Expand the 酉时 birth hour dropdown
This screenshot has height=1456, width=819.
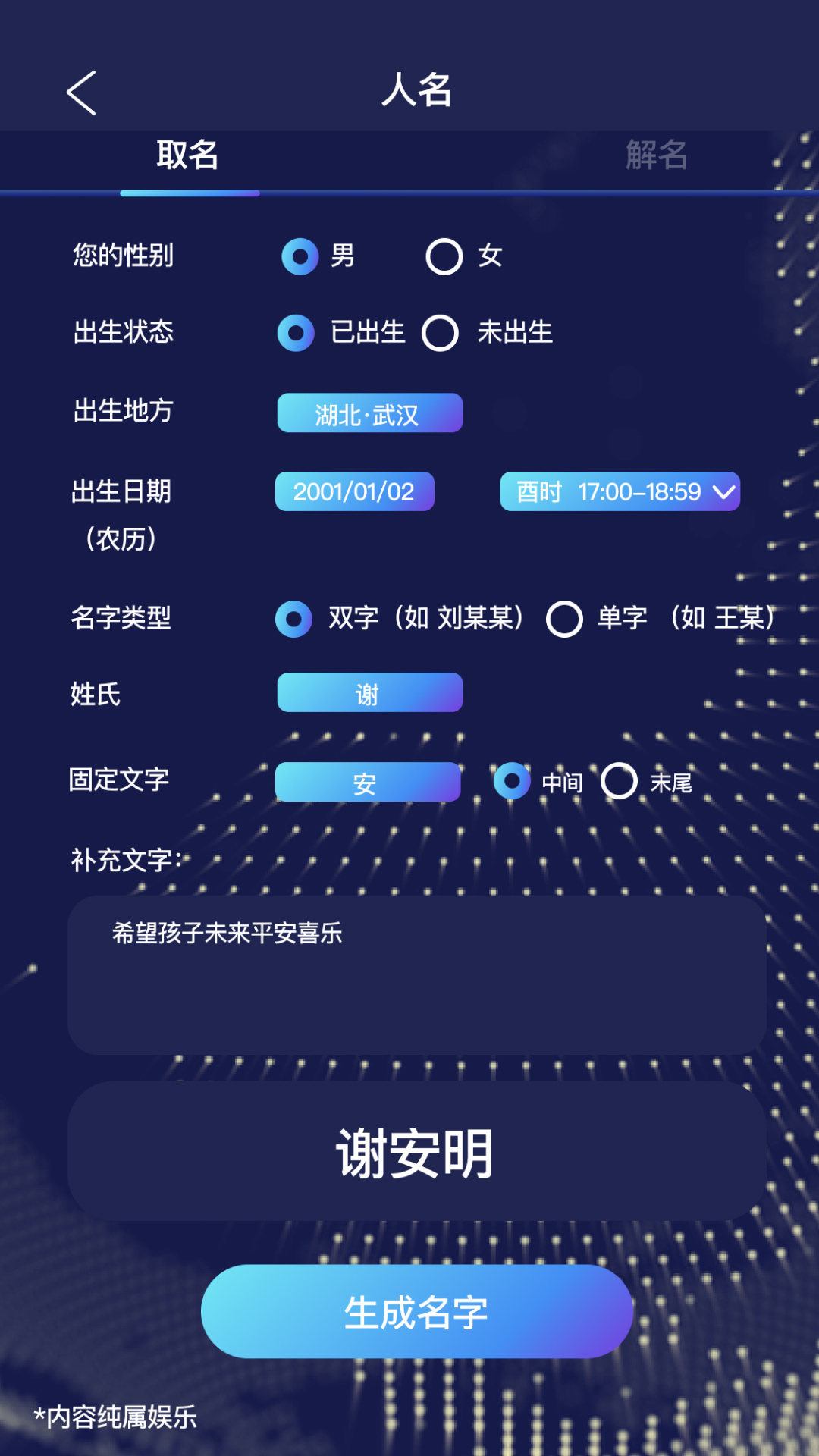coord(620,491)
